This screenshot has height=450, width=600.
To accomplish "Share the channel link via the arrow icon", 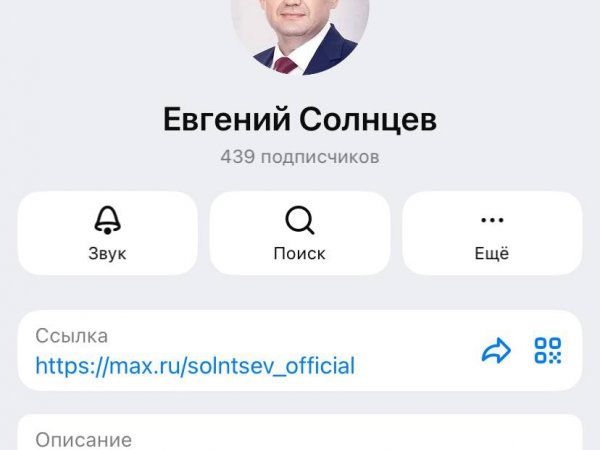I will click(x=496, y=351).
